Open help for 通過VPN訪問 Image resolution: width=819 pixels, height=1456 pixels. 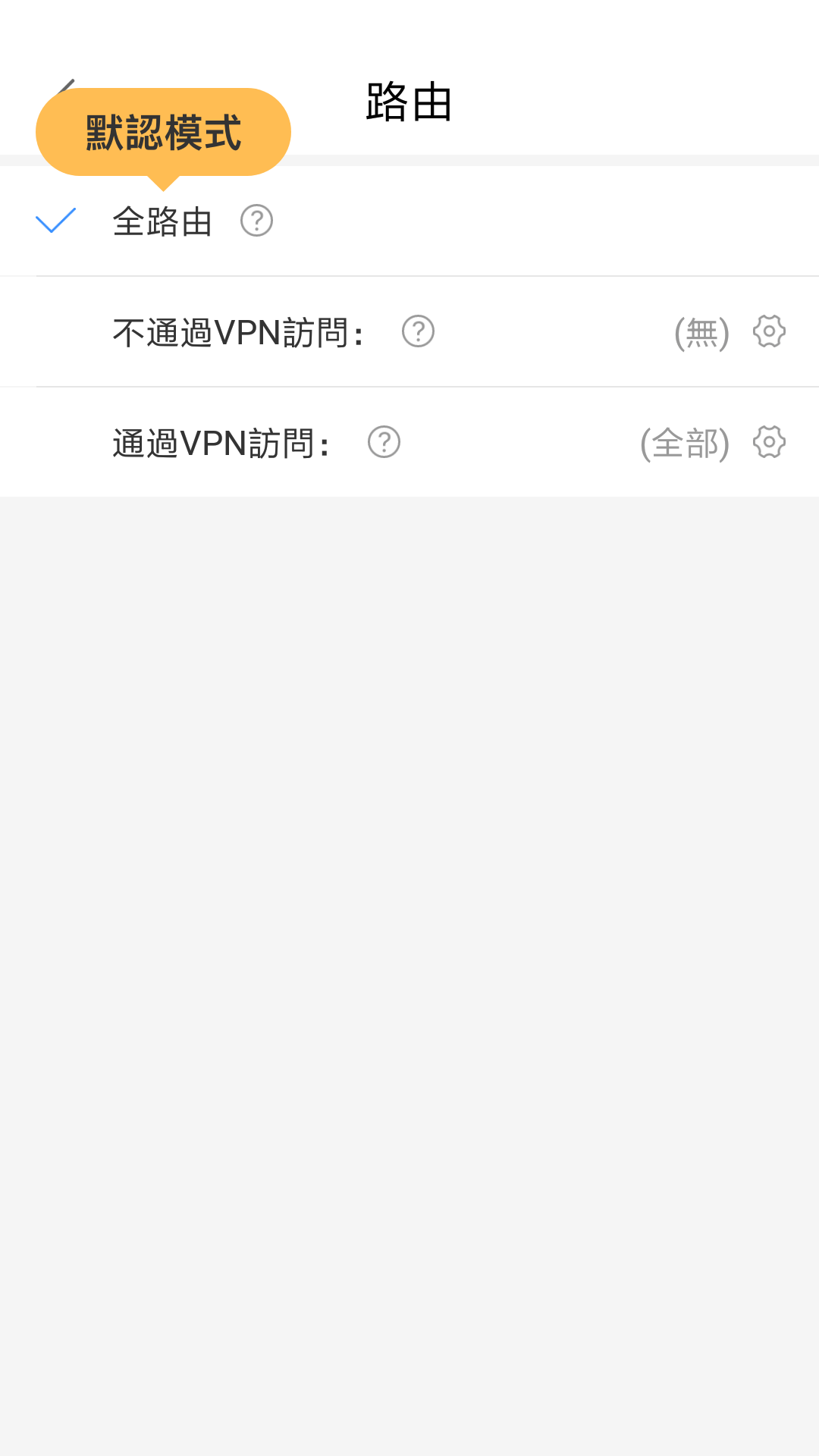click(384, 442)
